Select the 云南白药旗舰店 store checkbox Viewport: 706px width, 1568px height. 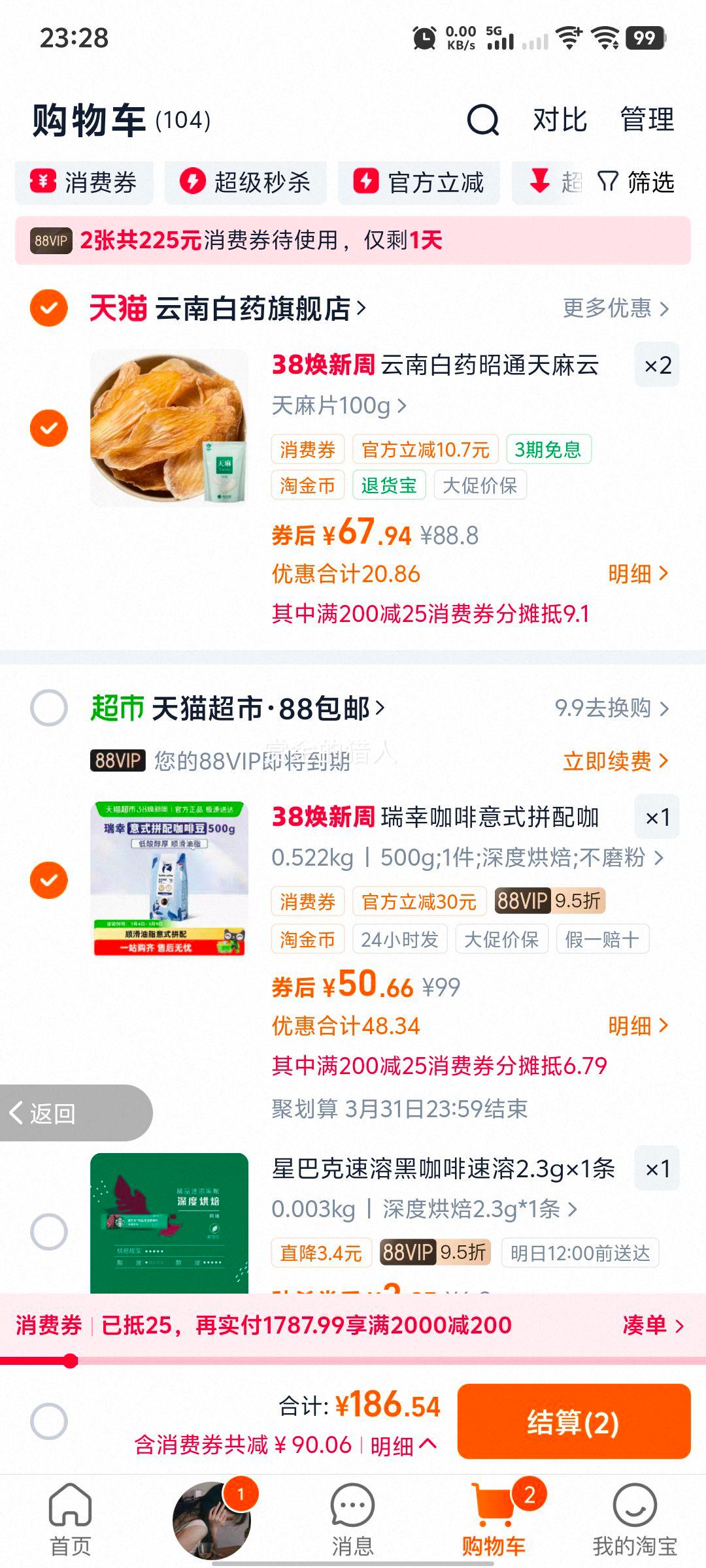(x=49, y=309)
